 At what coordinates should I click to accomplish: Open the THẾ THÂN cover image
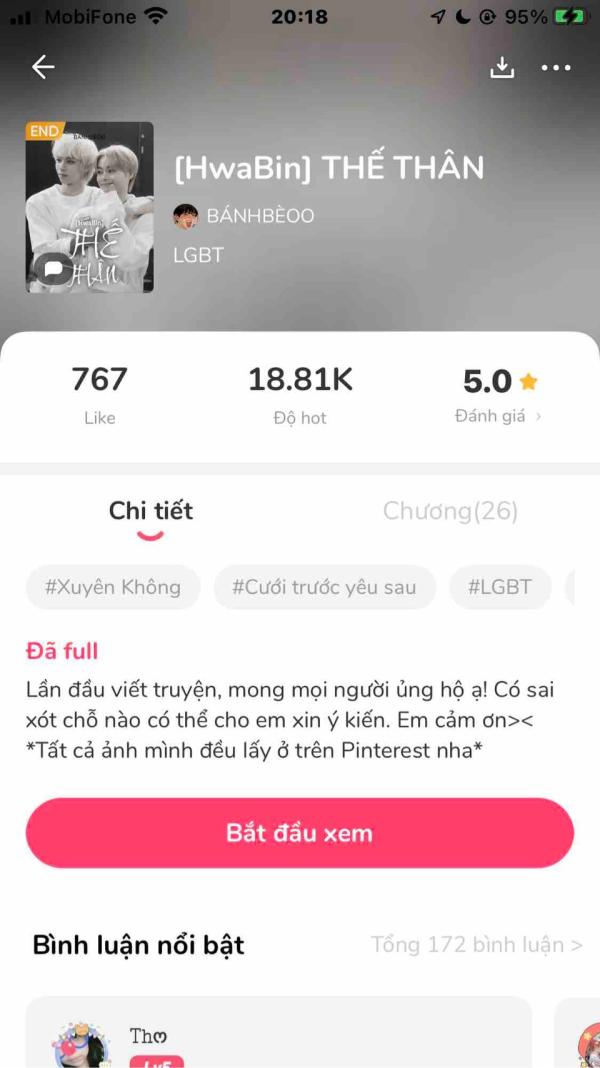[x=90, y=207]
